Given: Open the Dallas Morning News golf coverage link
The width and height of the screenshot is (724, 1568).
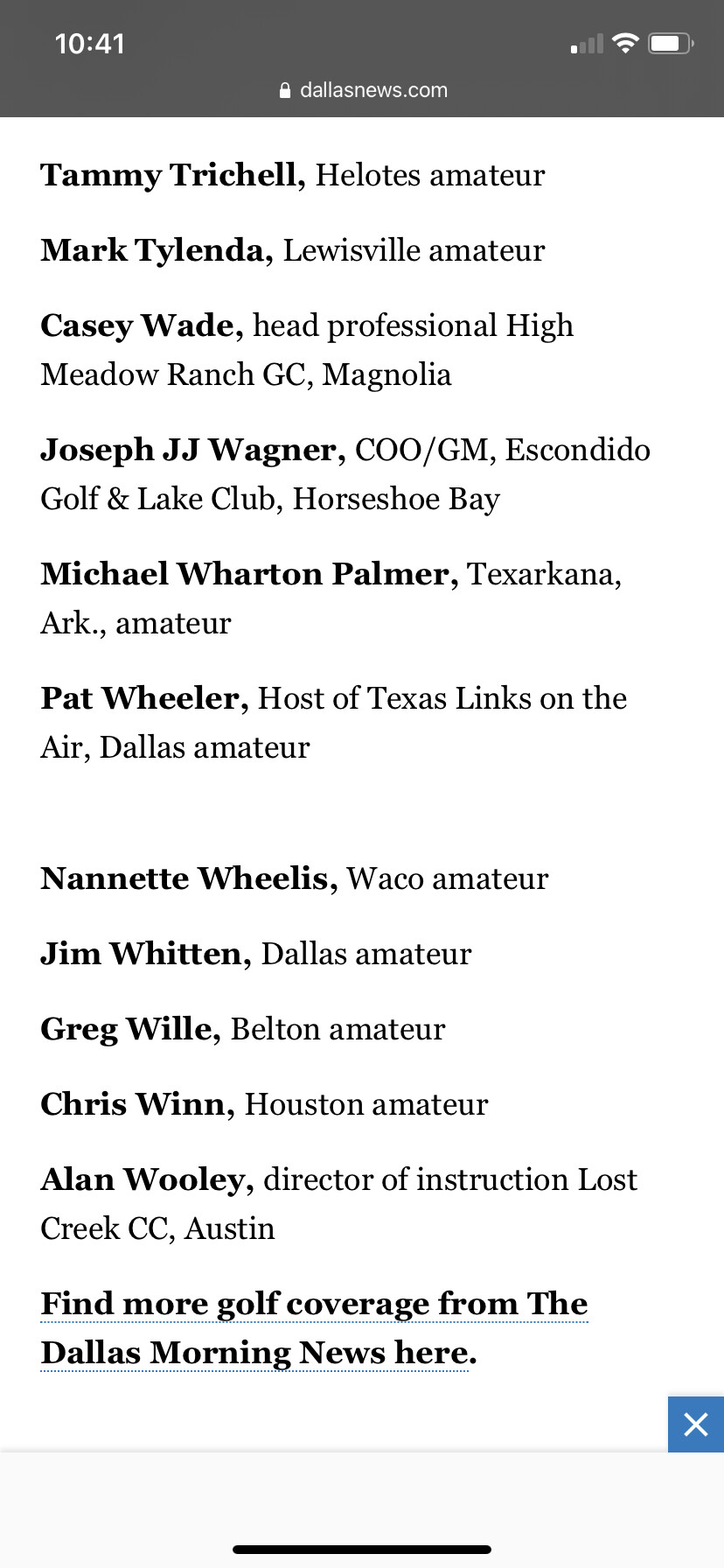Looking at the screenshot, I should pyautogui.click(x=313, y=1326).
